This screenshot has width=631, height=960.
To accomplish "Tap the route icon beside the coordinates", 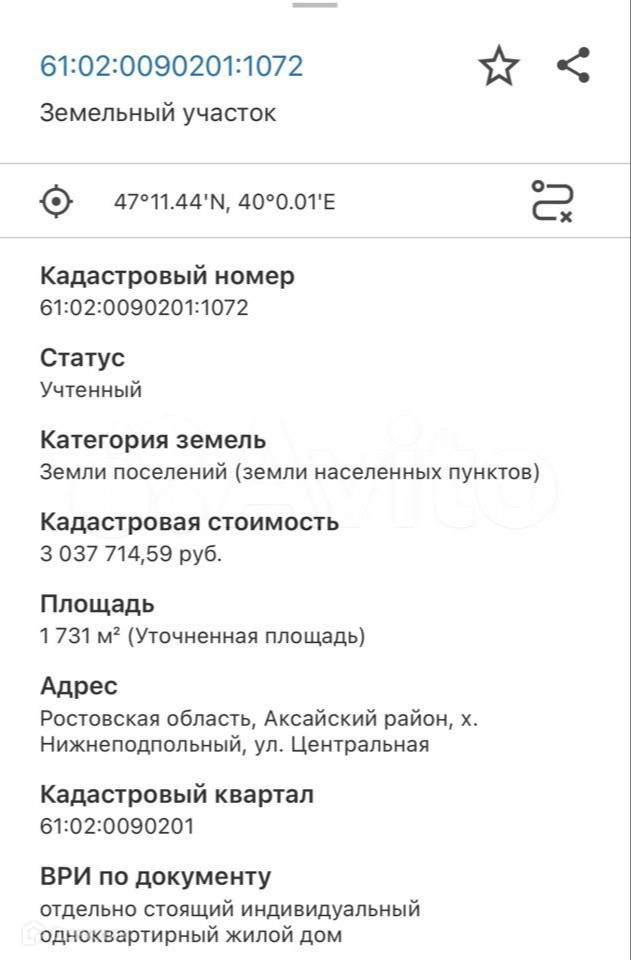I will (x=551, y=201).
